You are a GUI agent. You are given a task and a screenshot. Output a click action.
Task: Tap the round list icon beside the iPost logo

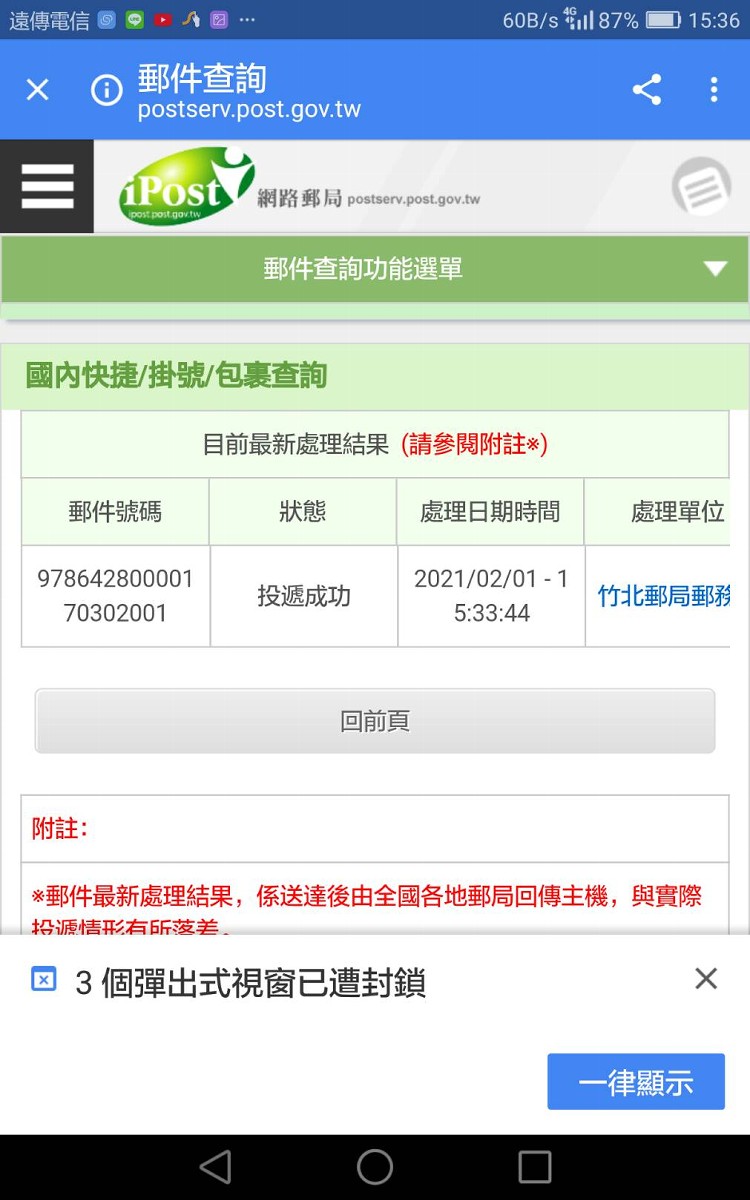(x=702, y=187)
